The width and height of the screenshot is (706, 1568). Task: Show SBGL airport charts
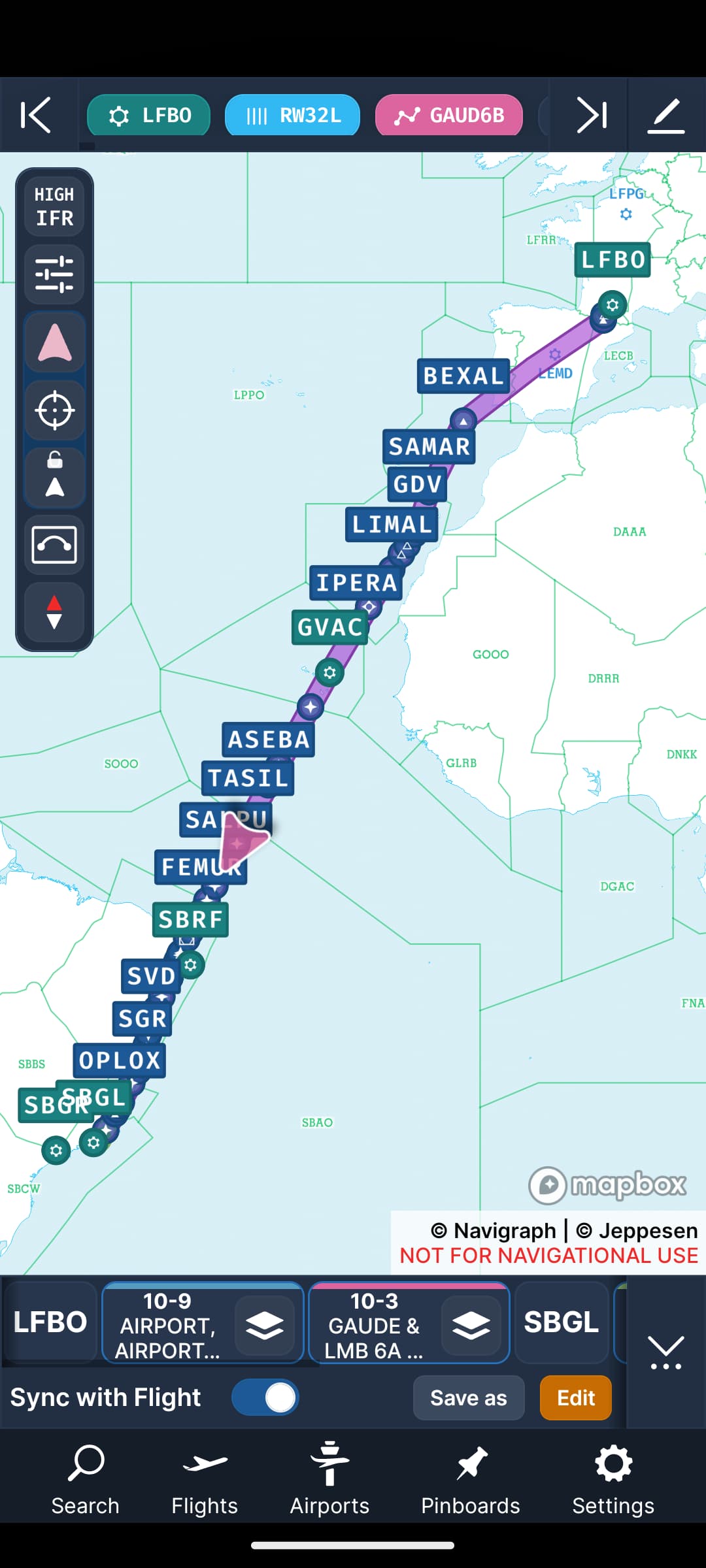(561, 1322)
